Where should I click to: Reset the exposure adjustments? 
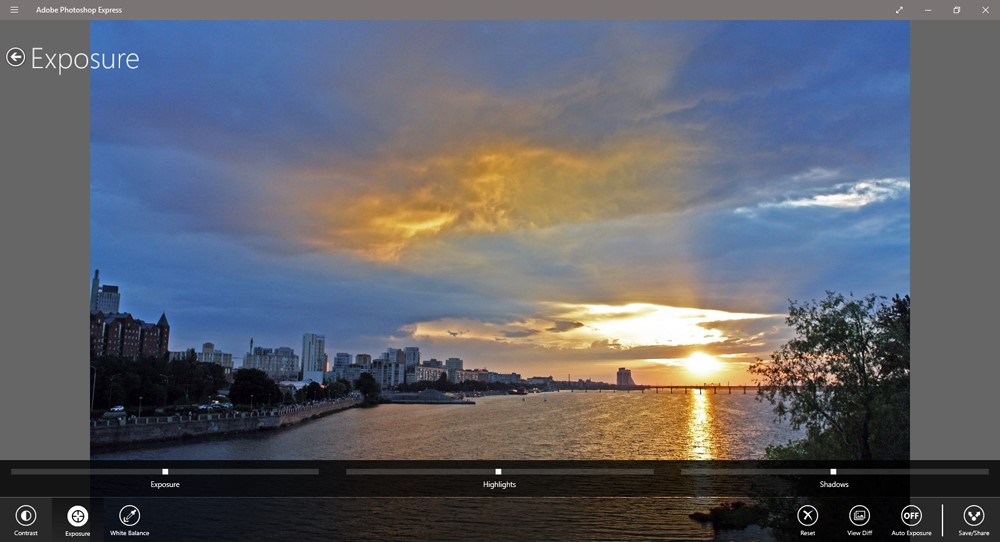807,520
